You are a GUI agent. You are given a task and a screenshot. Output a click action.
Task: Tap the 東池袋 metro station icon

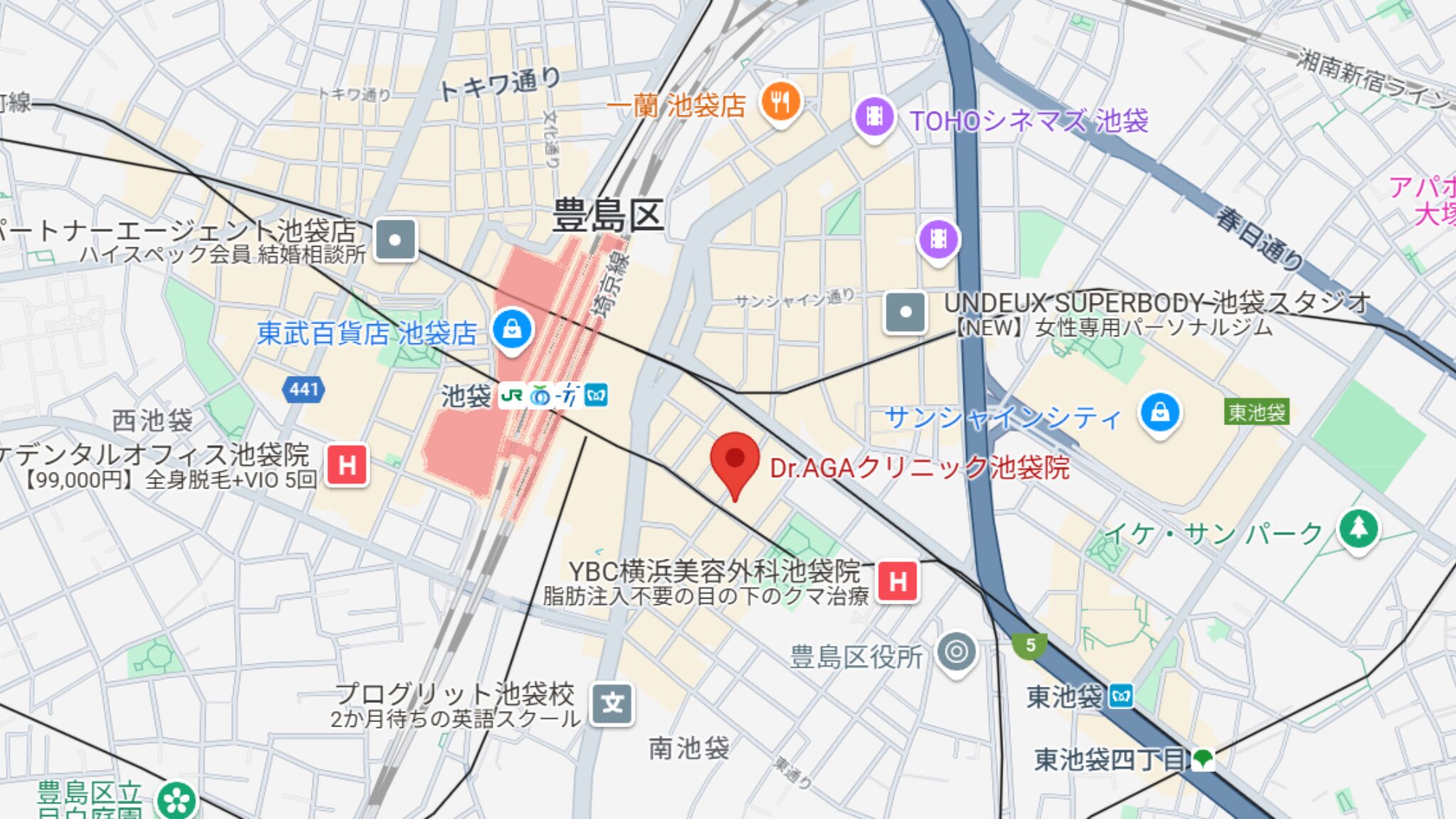tap(1121, 696)
